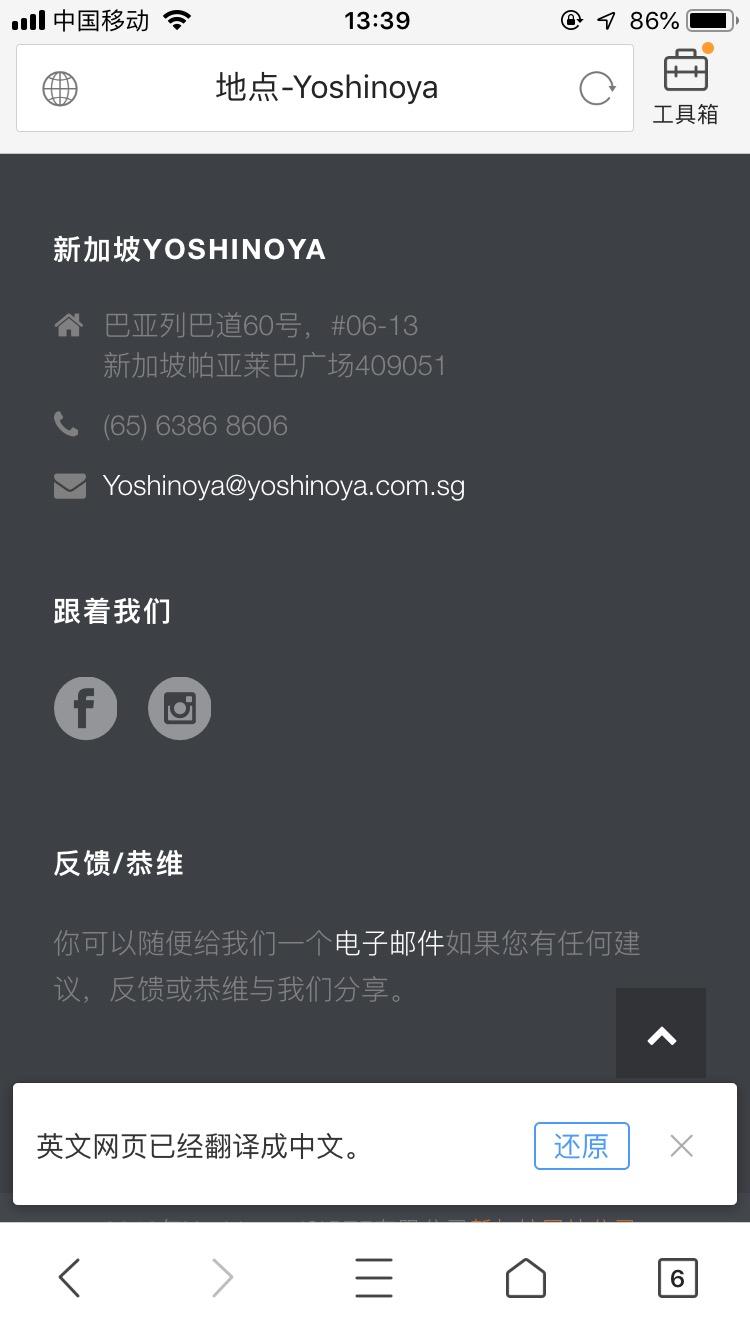Open Yoshinoya's Instagram page
Screen dimensions: 750x1334
click(180, 708)
